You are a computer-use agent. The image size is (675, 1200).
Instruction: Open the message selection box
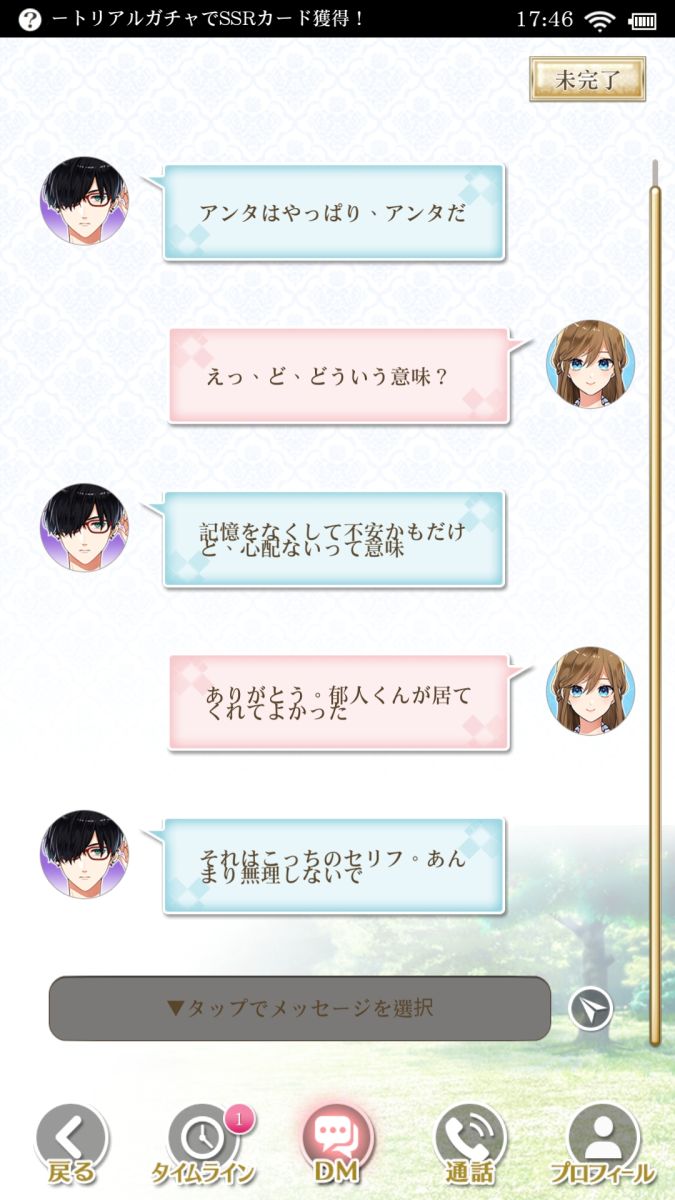[299, 1008]
